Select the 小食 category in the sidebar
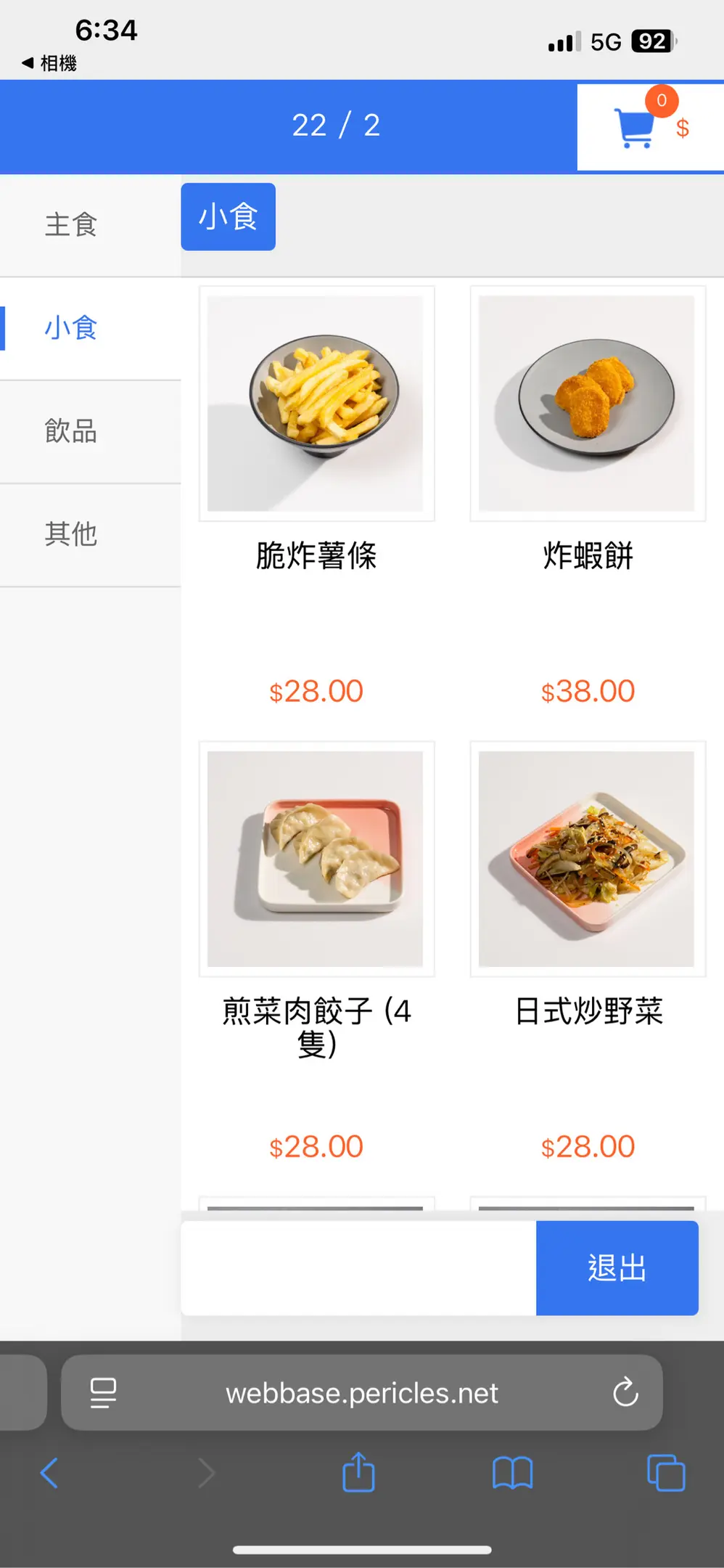Image resolution: width=724 pixels, height=1568 pixels. coord(71,328)
